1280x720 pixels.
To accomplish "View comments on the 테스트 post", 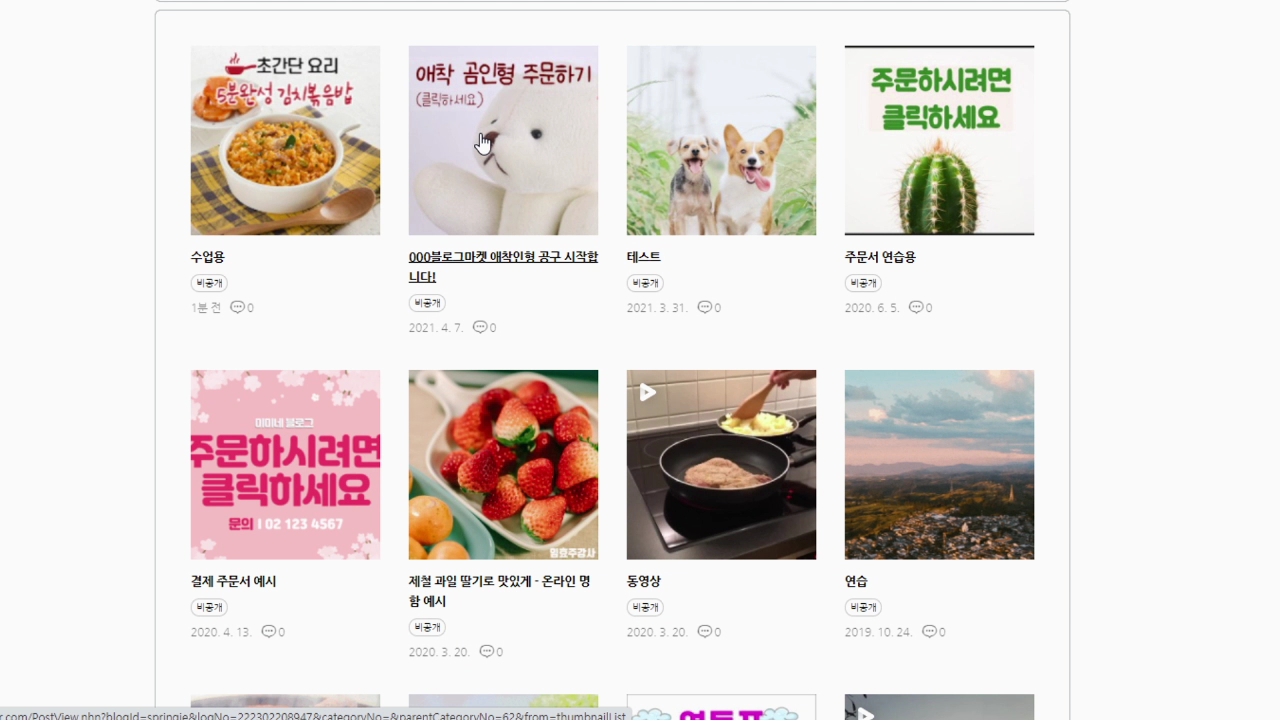I will 709,308.
